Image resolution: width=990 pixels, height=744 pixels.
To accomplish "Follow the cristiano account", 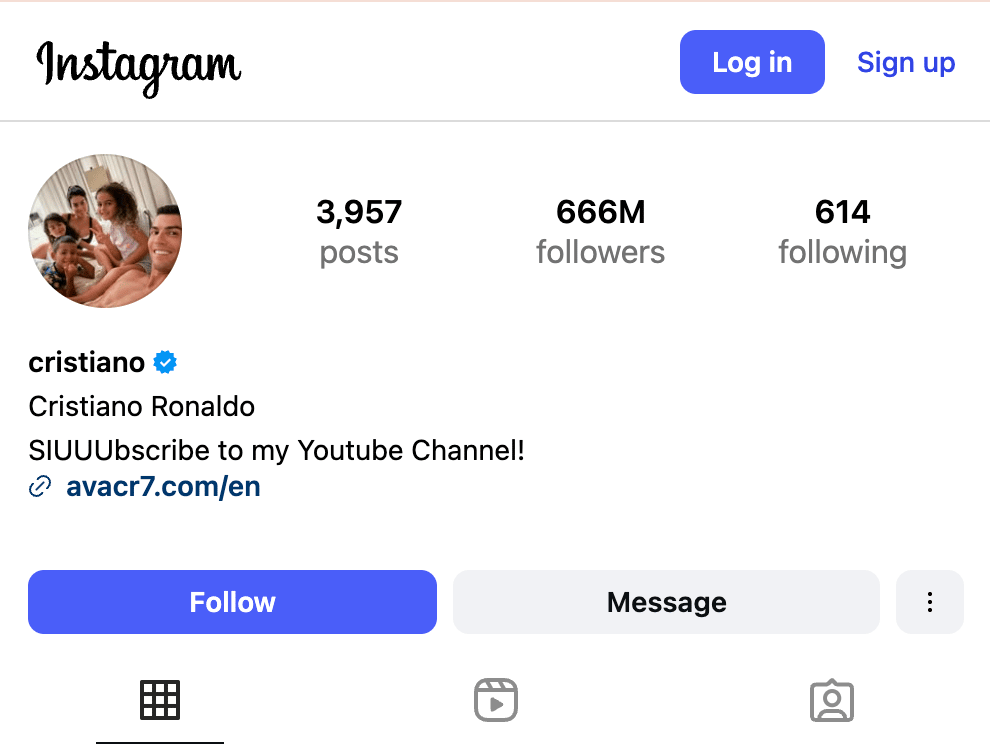I will pyautogui.click(x=232, y=602).
